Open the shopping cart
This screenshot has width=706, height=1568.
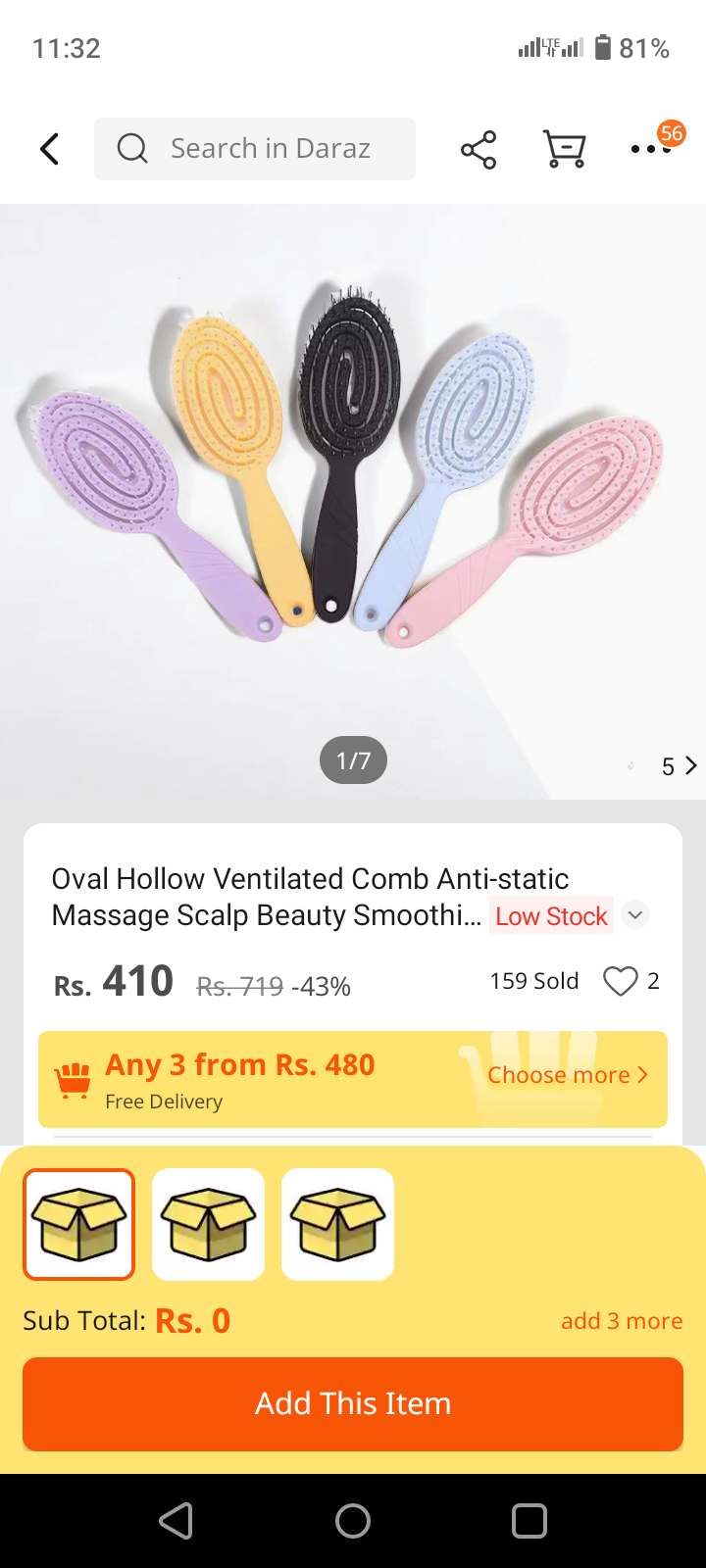click(565, 149)
